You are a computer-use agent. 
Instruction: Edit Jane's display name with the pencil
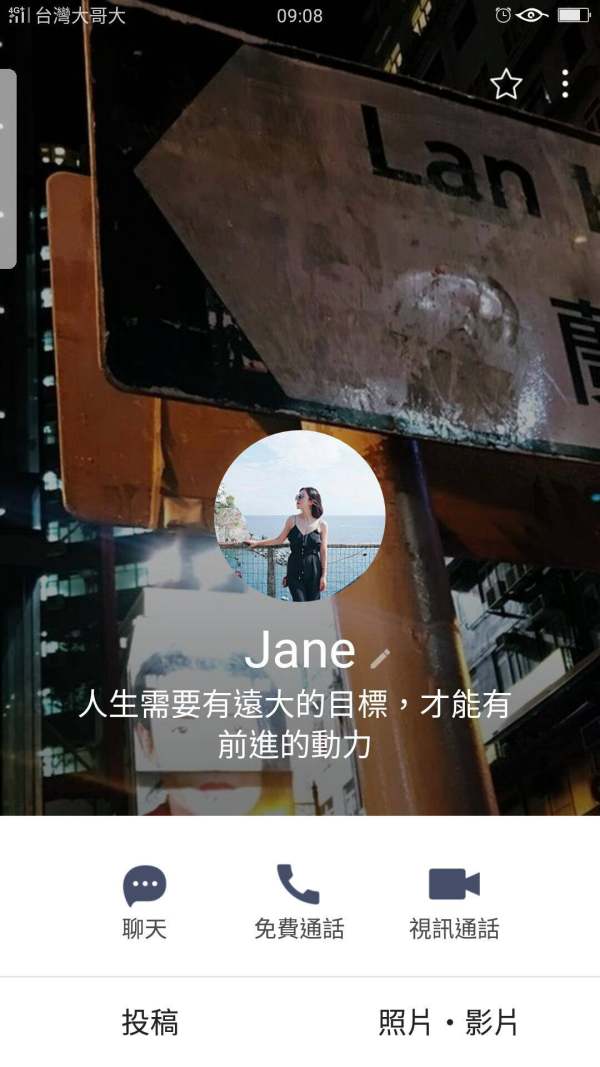coord(380,658)
